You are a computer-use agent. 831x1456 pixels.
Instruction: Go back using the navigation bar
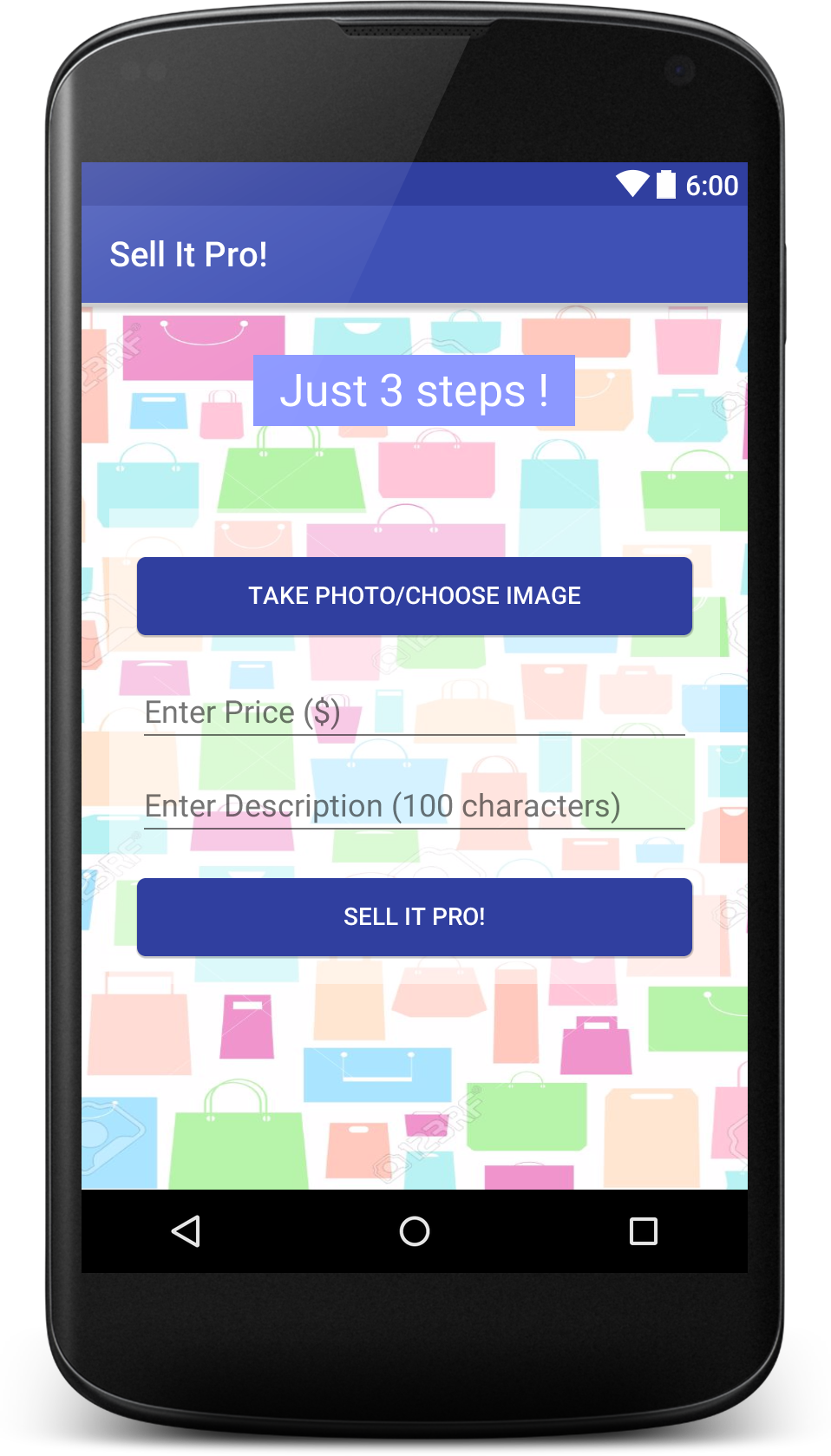coord(186,1230)
